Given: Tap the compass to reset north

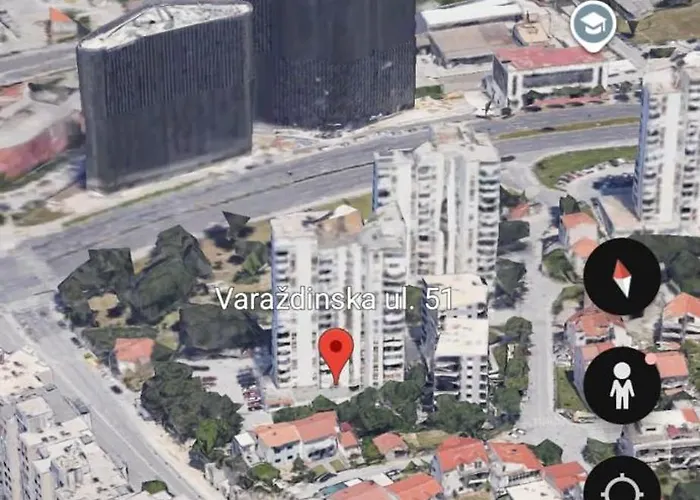Looking at the screenshot, I should 622,277.
